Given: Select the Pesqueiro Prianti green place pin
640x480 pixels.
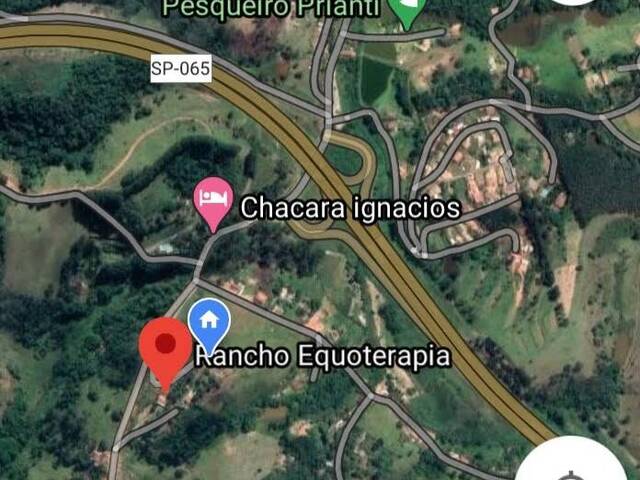Looking at the screenshot, I should tap(406, 10).
